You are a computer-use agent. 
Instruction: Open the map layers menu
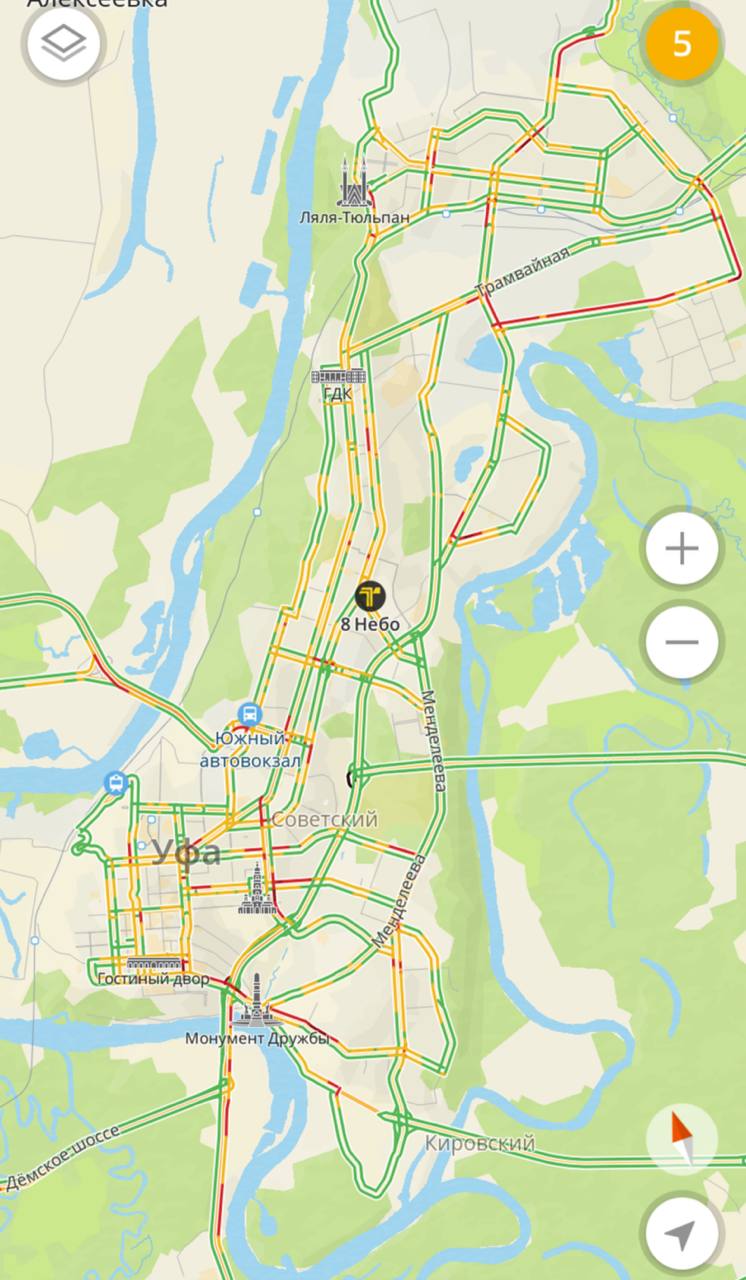coord(65,44)
